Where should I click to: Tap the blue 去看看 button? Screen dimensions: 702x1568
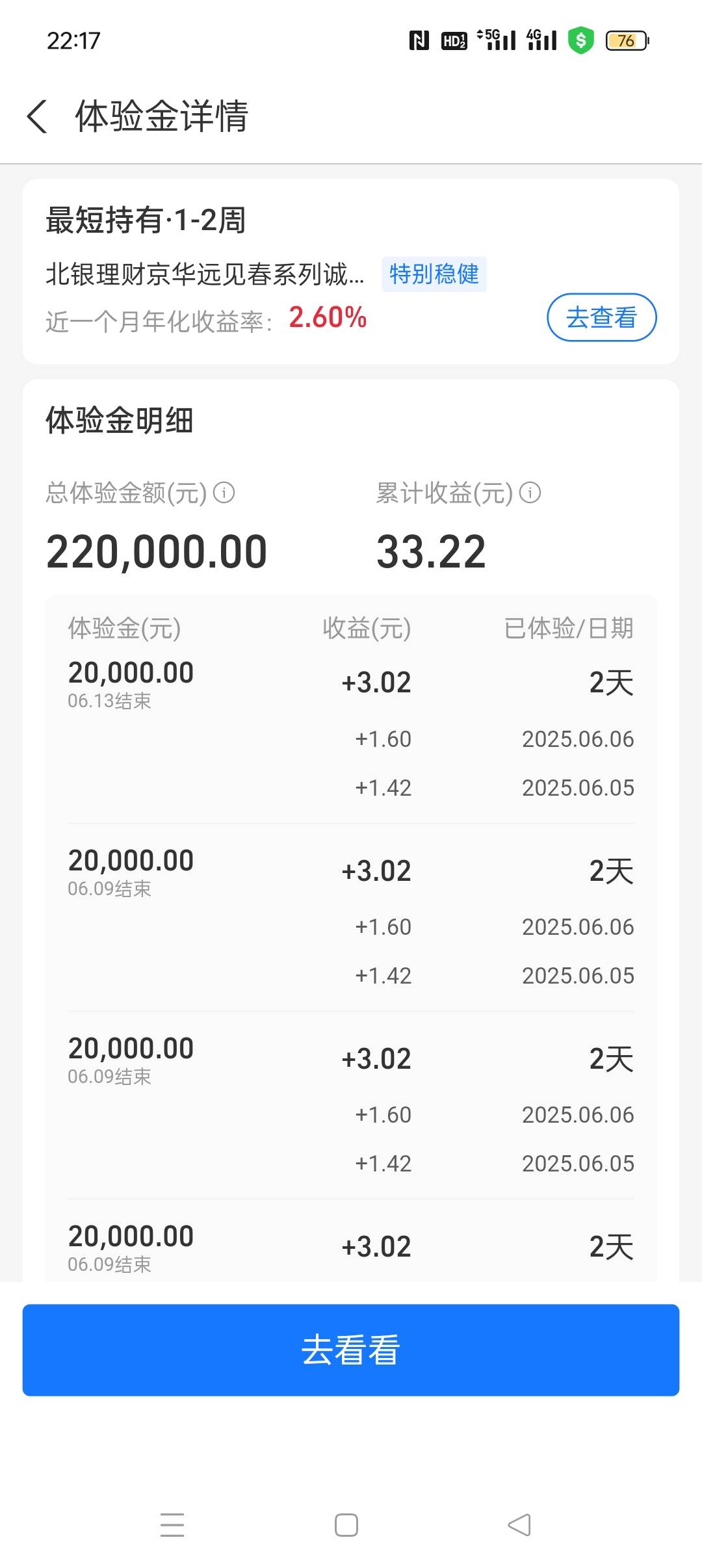pos(351,1350)
